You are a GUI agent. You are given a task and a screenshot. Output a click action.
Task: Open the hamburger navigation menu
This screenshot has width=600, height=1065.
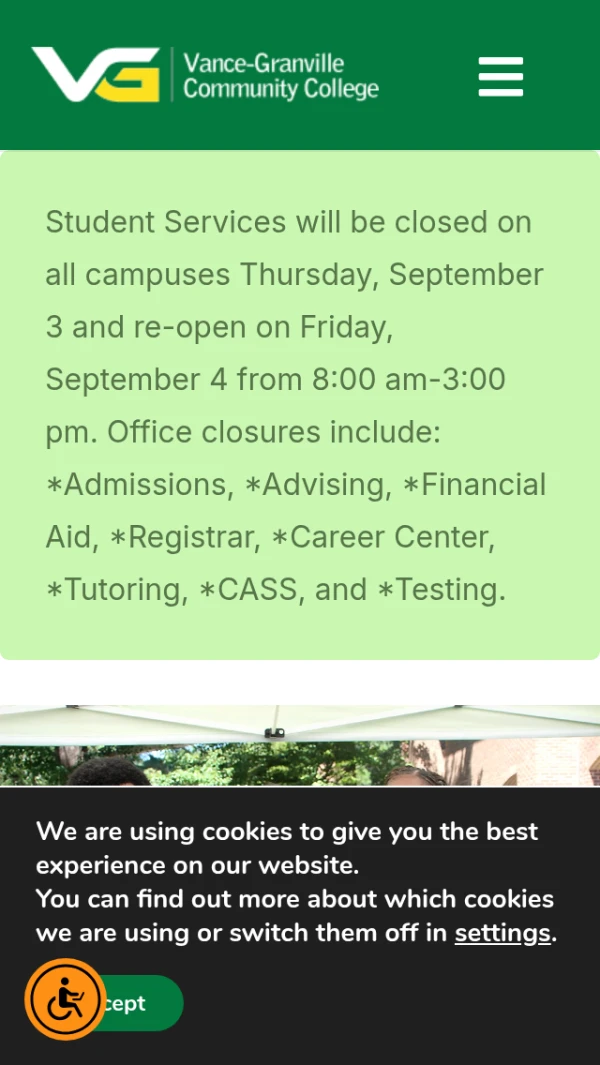(501, 76)
